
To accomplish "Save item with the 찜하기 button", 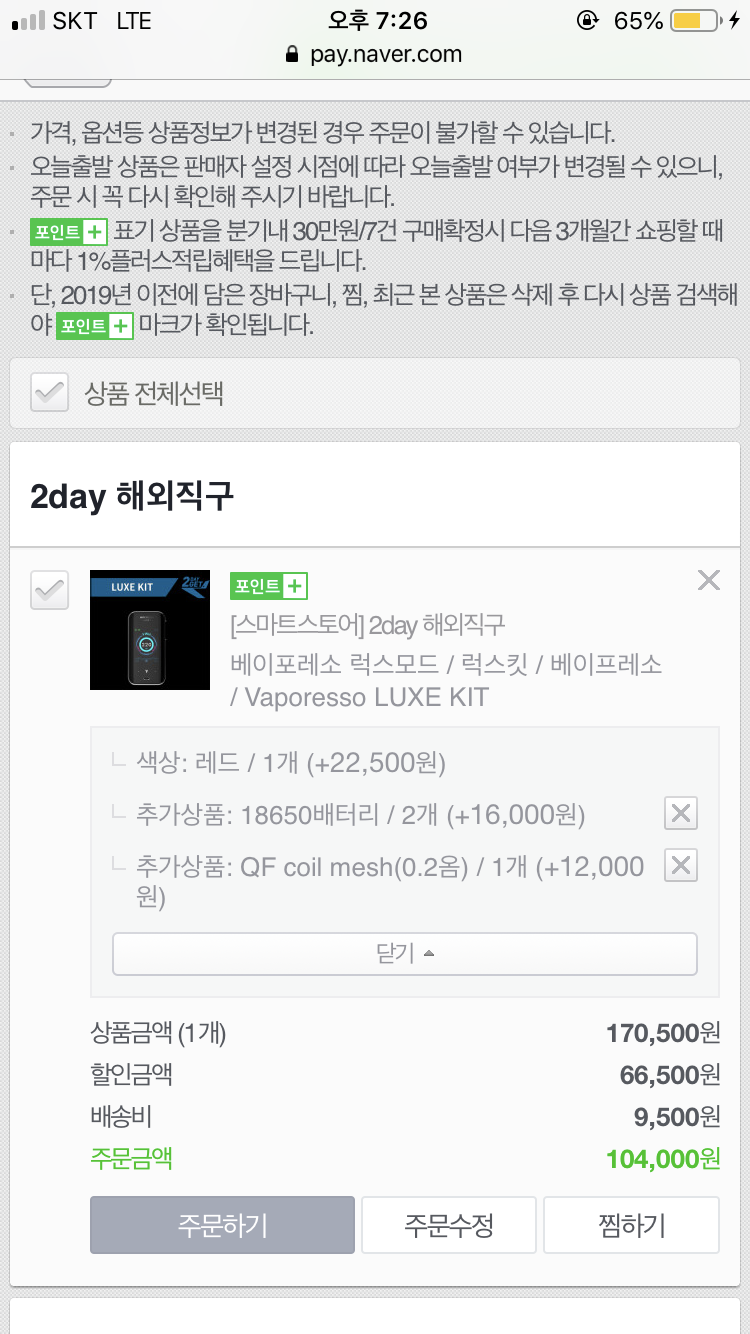I will pos(631,1225).
